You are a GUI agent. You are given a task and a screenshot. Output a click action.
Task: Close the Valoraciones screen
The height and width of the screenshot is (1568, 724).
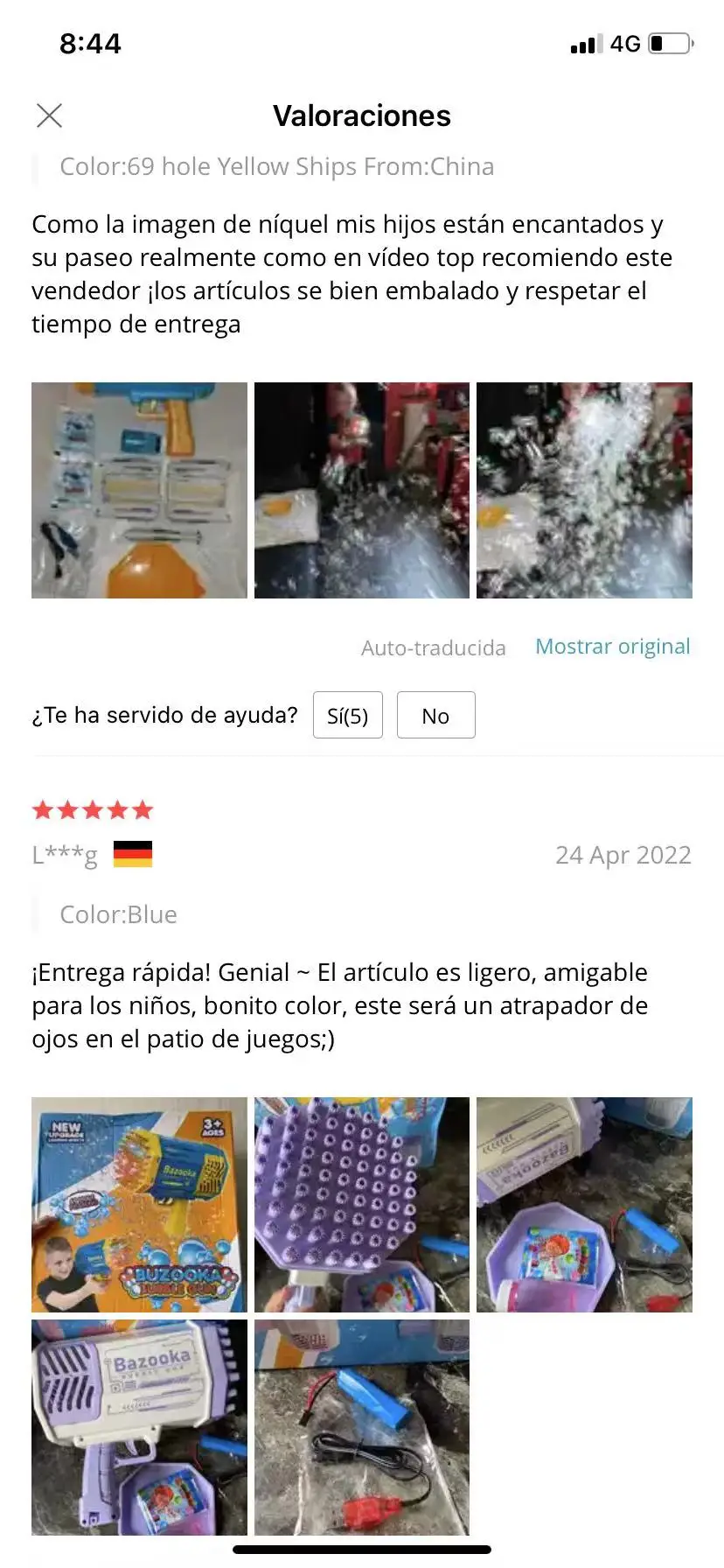coord(50,115)
